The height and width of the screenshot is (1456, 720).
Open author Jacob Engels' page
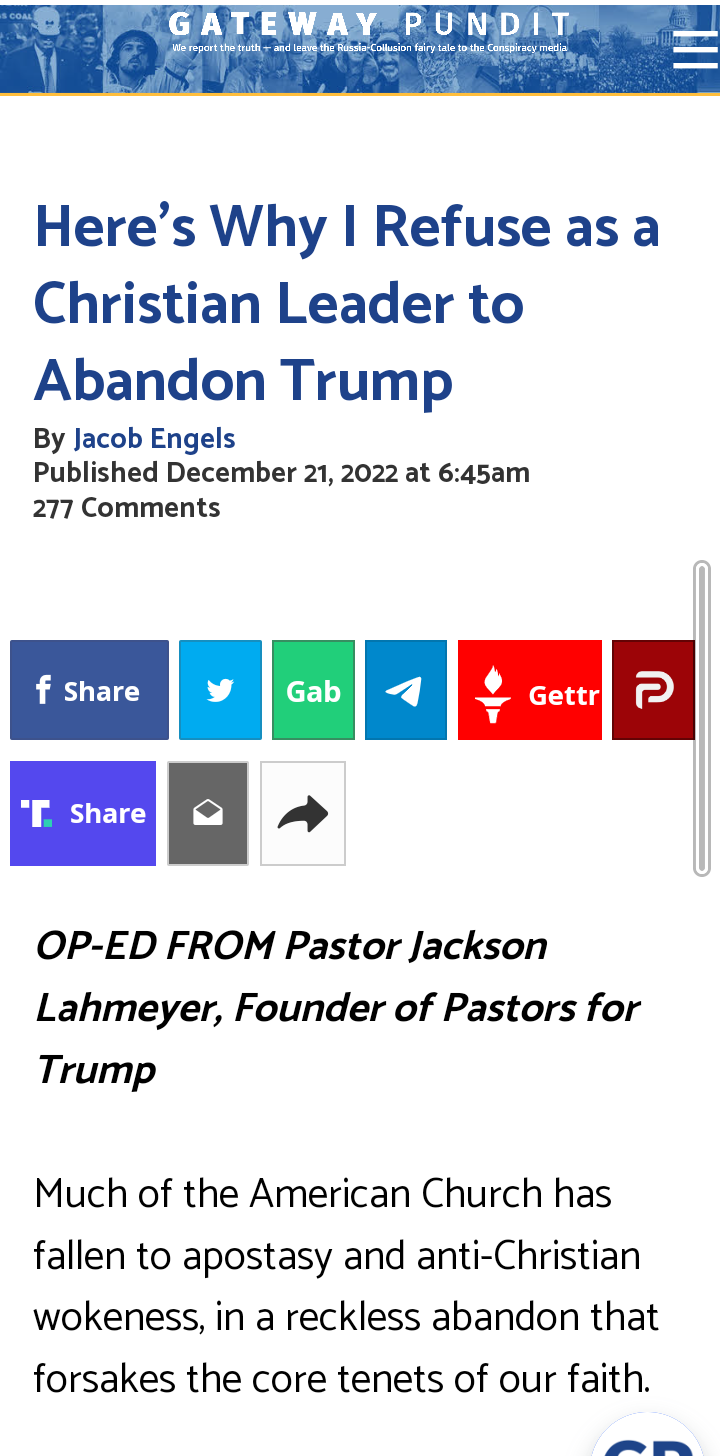[x=154, y=439]
